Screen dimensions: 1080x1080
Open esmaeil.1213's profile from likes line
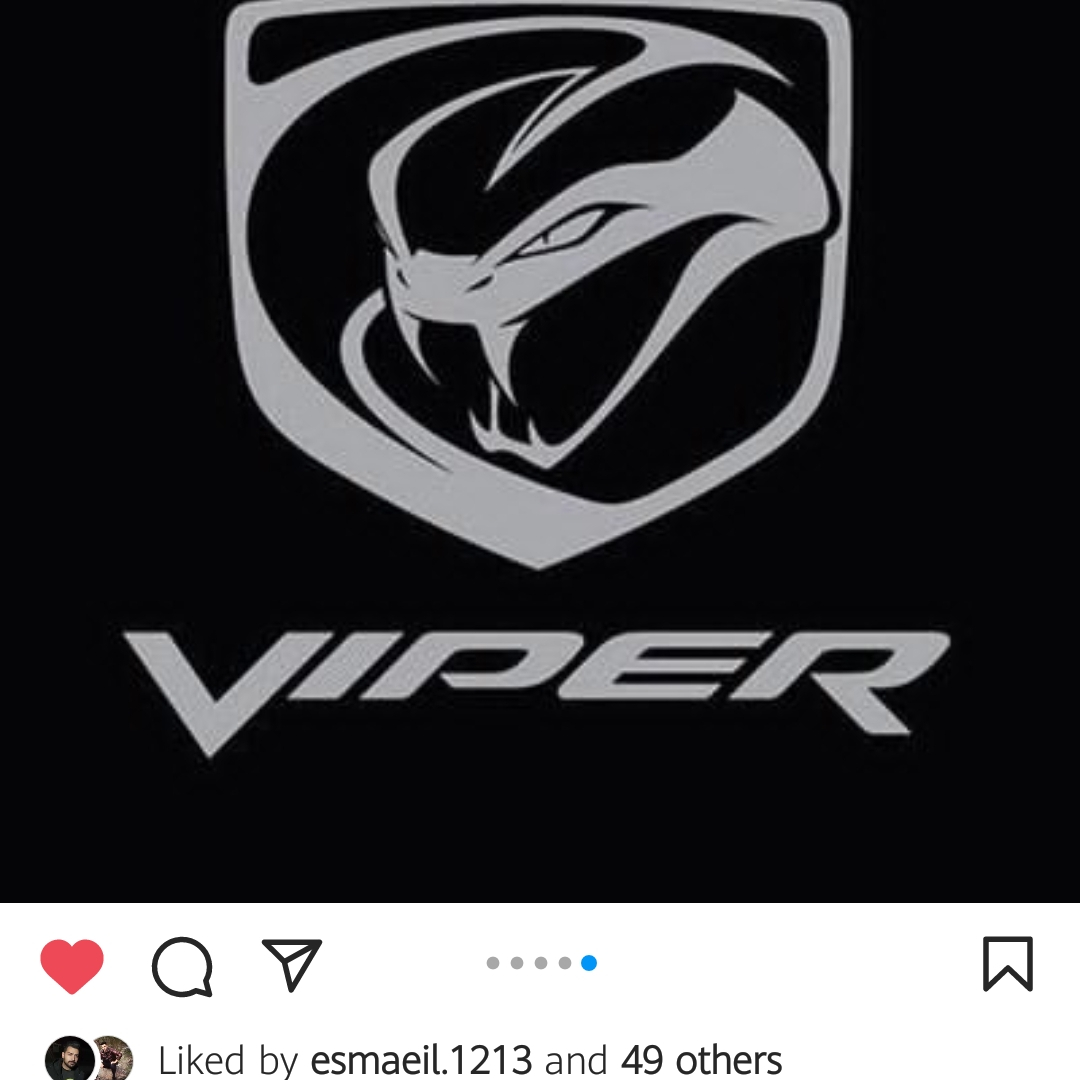[421, 1060]
